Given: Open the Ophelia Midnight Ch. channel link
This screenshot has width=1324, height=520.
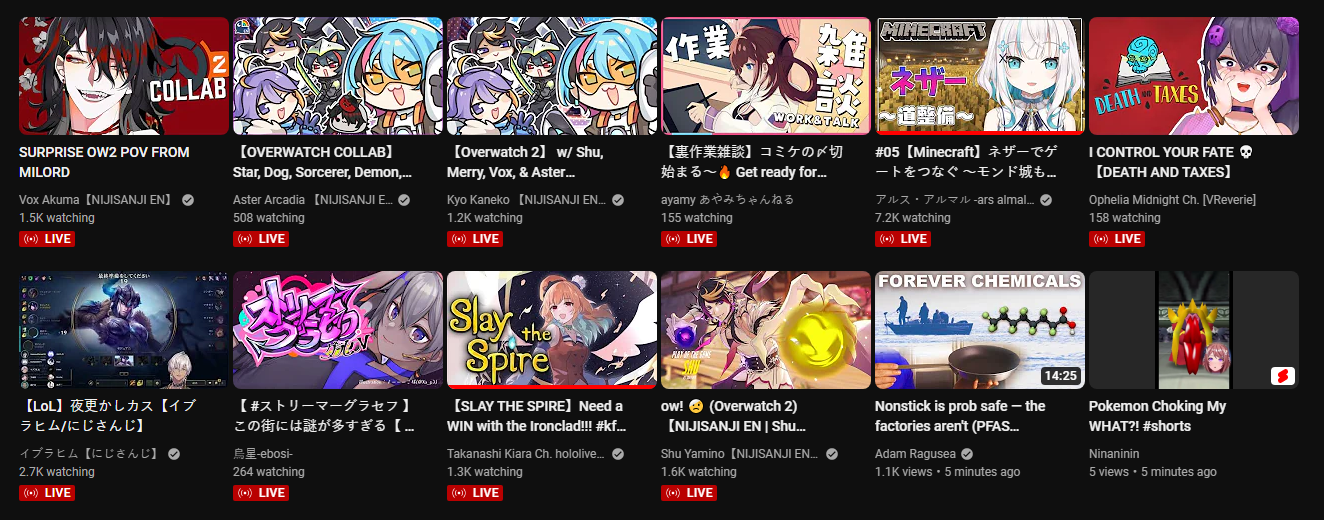Looking at the screenshot, I should click(1172, 200).
